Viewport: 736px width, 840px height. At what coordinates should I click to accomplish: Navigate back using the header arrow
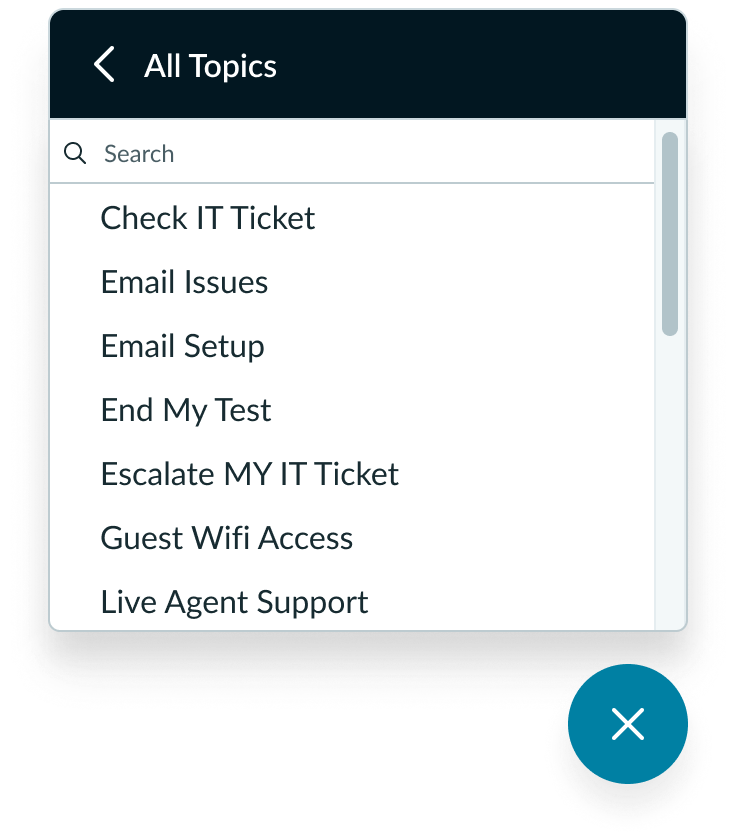point(104,64)
